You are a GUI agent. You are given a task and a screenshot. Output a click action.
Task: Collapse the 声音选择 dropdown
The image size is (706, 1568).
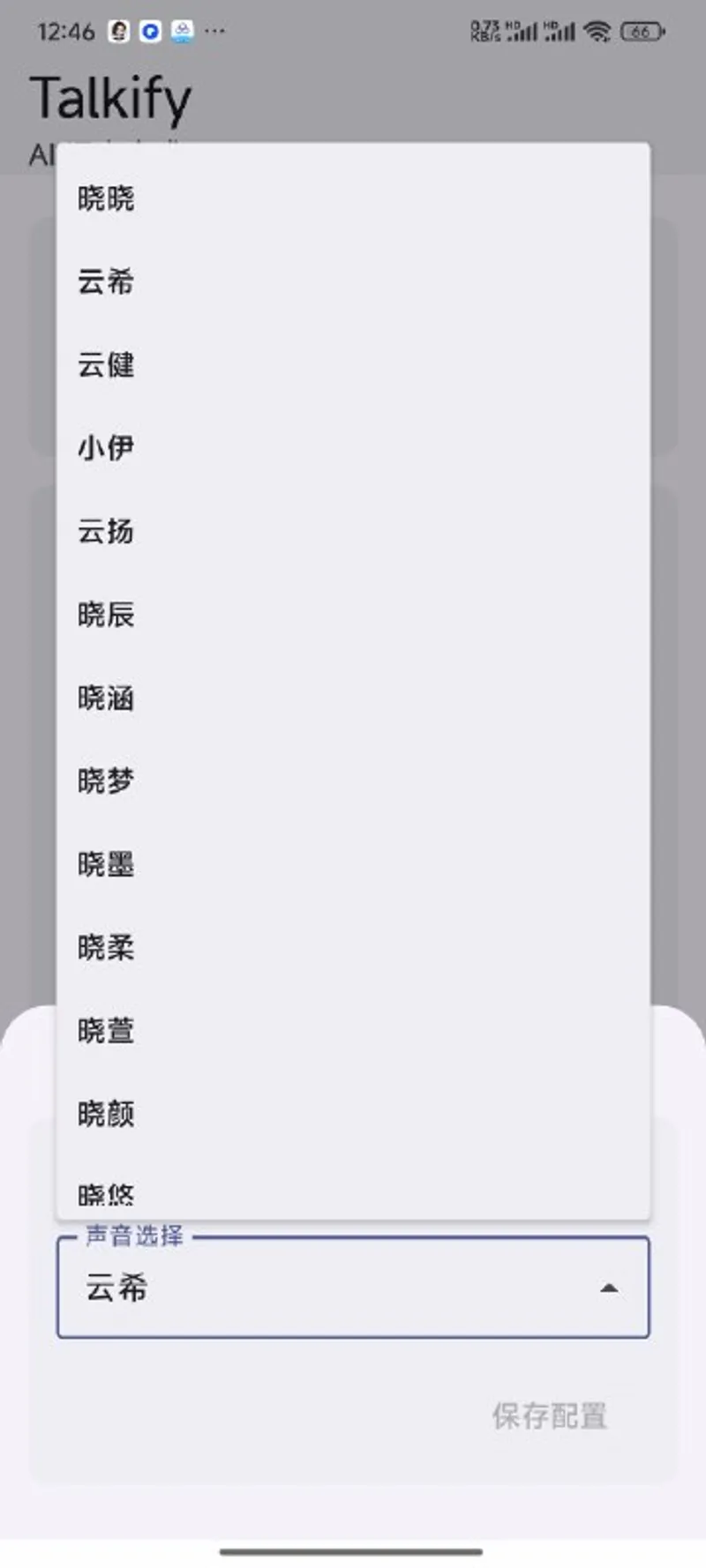(x=608, y=1288)
